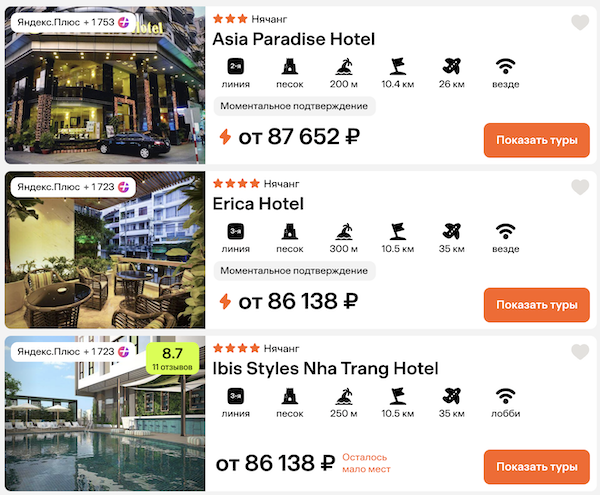600x495 pixels.
Task: Show tours for Ibis Styles Nha Trang Hotel
Action: click(x=536, y=467)
